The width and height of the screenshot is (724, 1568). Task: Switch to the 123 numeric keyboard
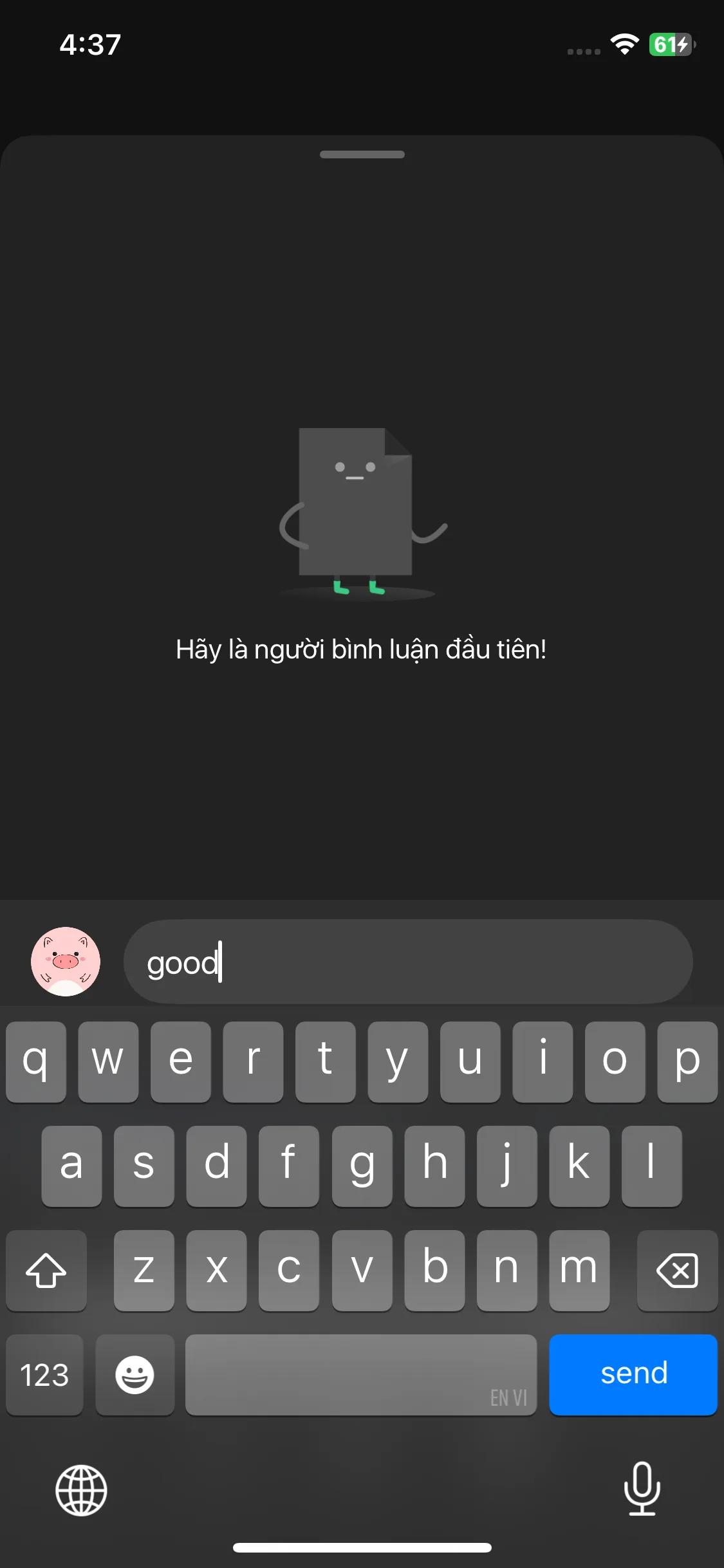click(x=44, y=1374)
